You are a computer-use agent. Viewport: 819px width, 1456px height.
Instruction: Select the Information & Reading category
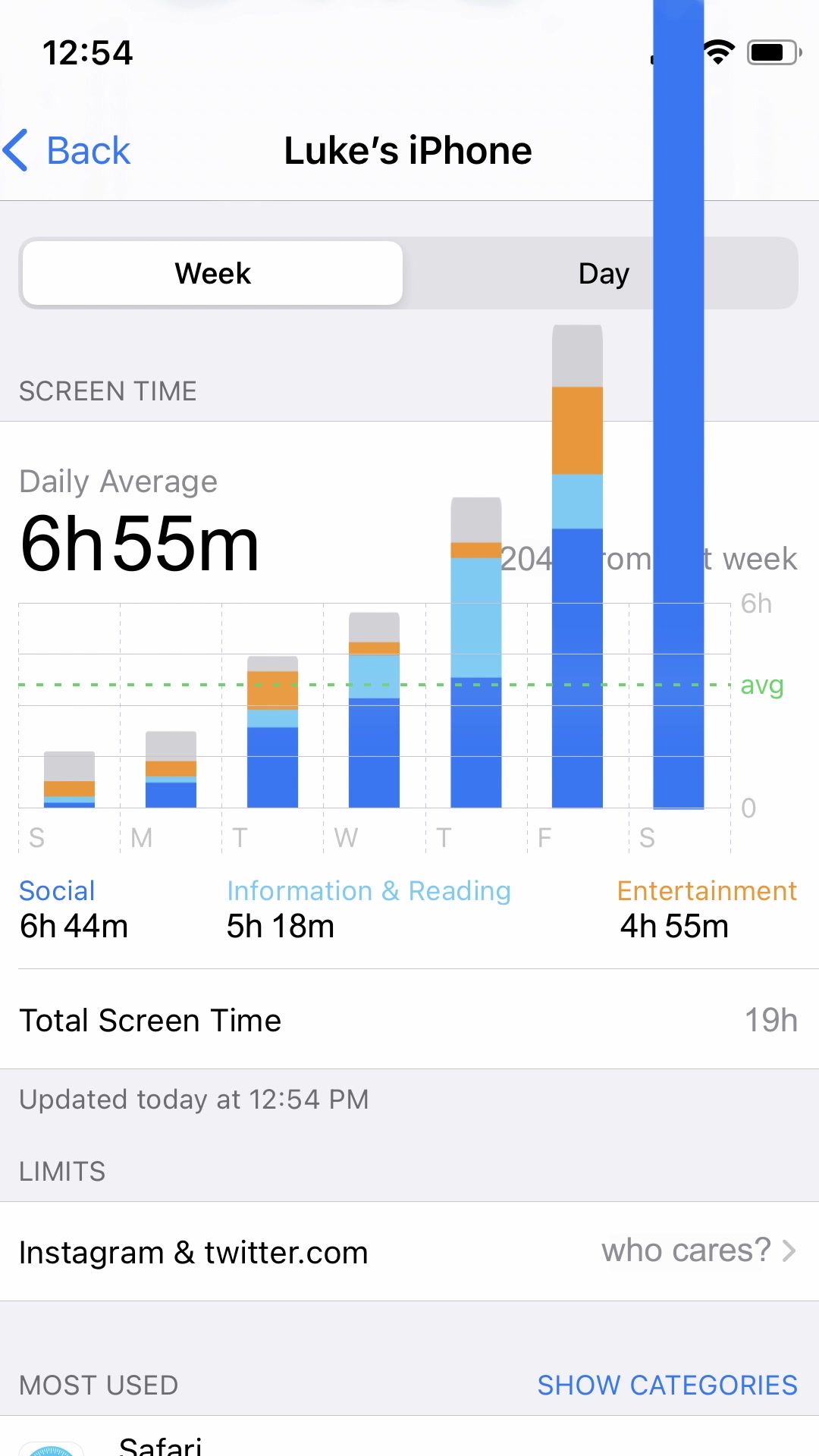click(x=369, y=890)
